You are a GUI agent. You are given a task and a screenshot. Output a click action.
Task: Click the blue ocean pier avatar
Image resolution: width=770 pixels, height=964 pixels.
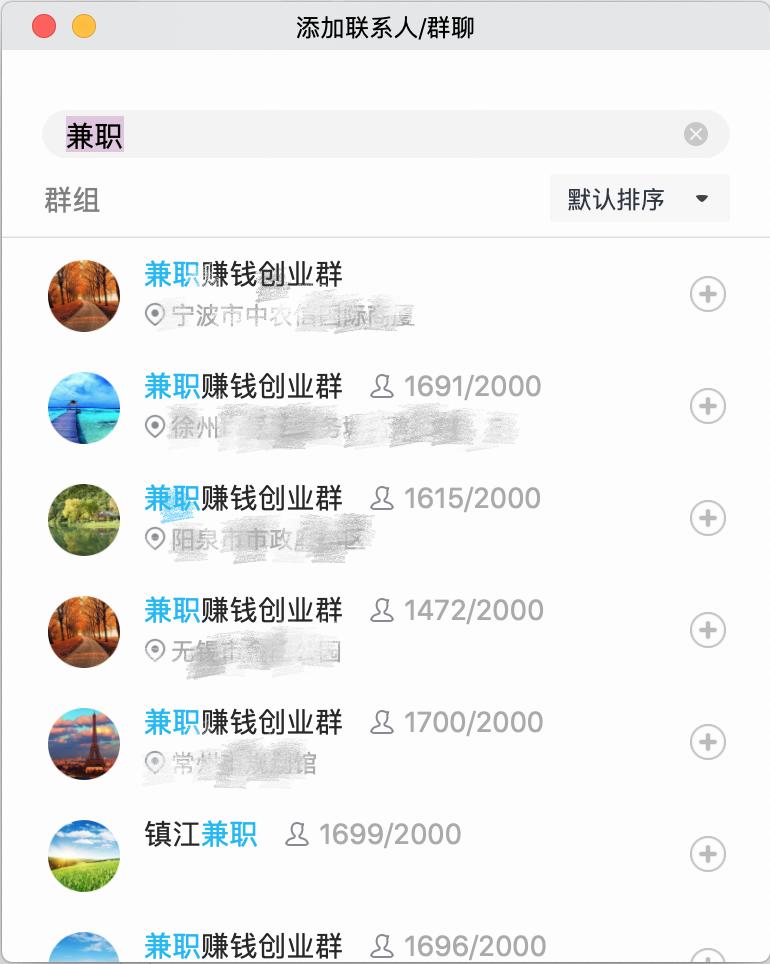[x=84, y=407]
